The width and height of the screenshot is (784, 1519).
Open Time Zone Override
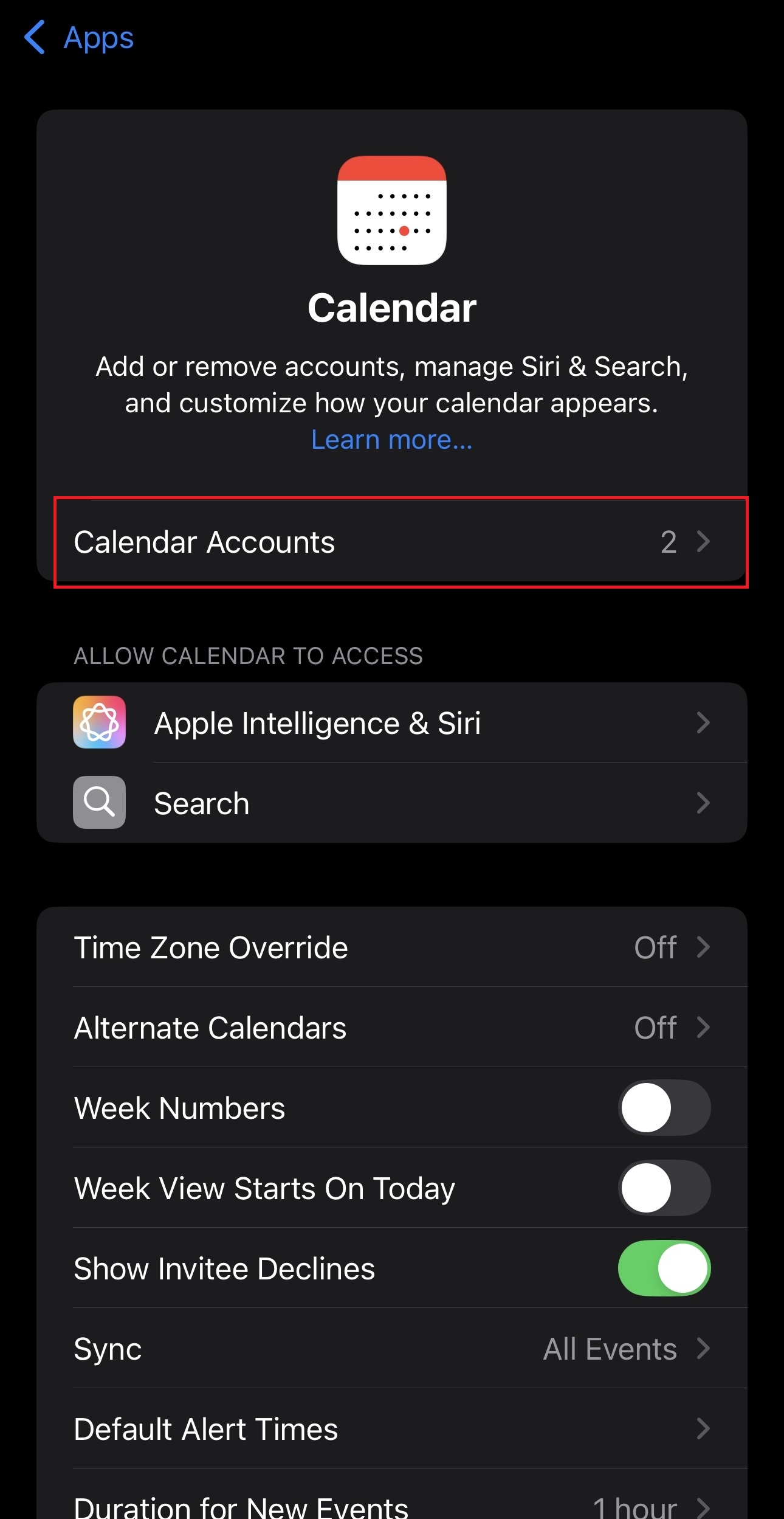click(x=392, y=947)
